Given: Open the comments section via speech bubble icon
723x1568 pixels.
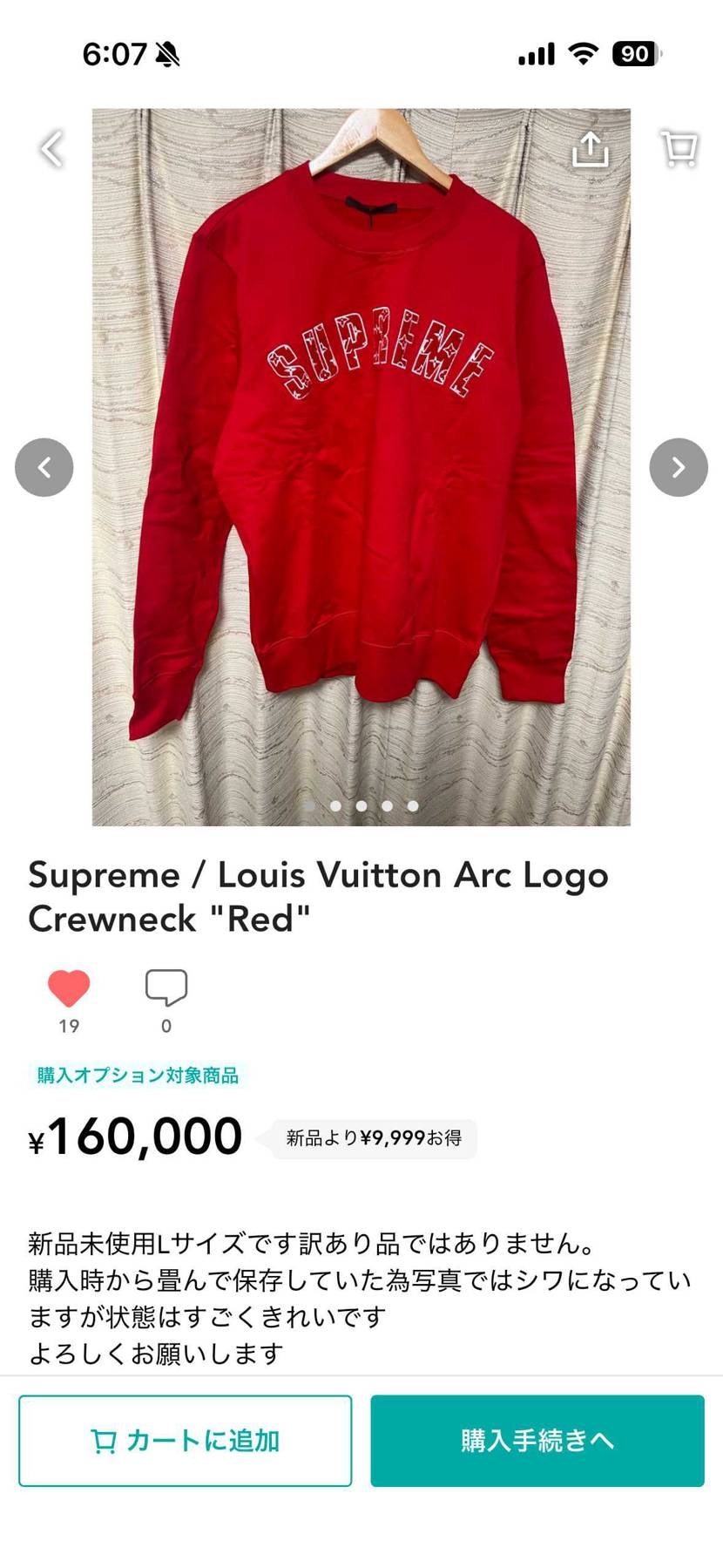Looking at the screenshot, I should [x=166, y=988].
